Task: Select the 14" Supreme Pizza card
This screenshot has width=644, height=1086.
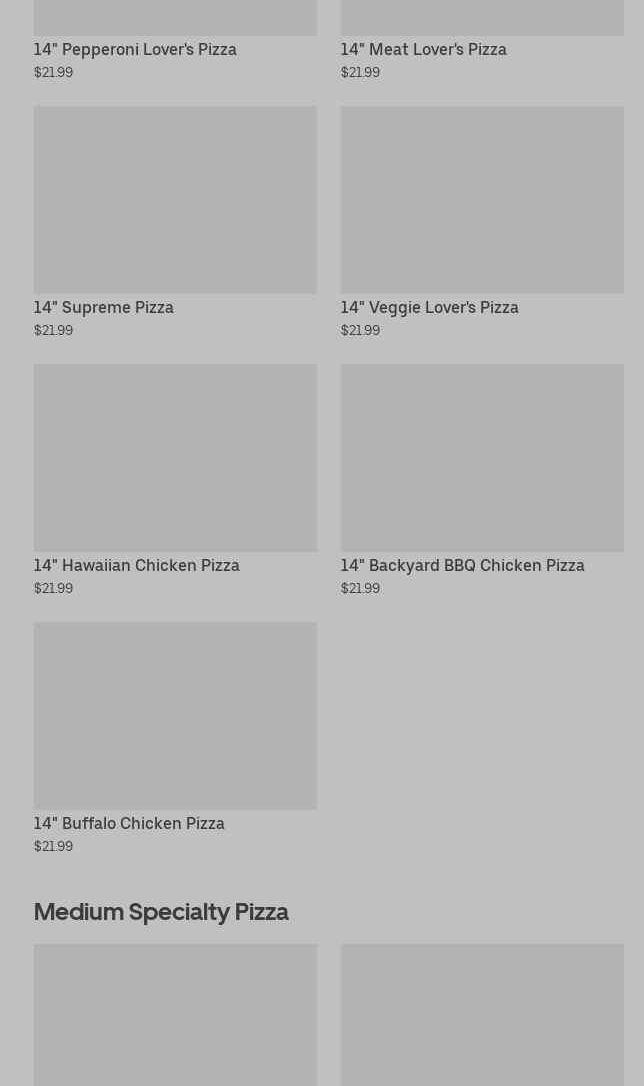Action: (175, 222)
